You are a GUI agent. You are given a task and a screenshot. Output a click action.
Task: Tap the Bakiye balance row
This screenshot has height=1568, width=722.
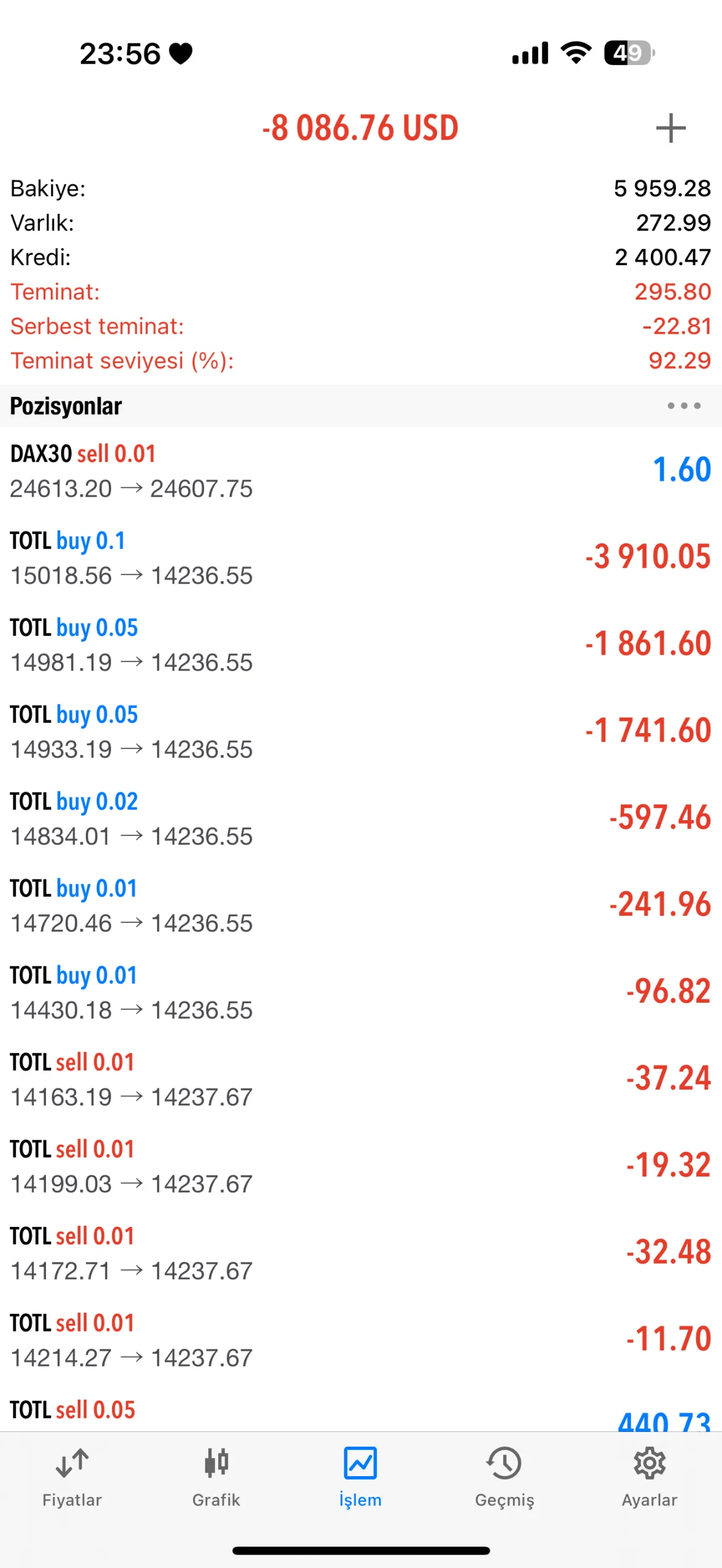click(x=361, y=189)
